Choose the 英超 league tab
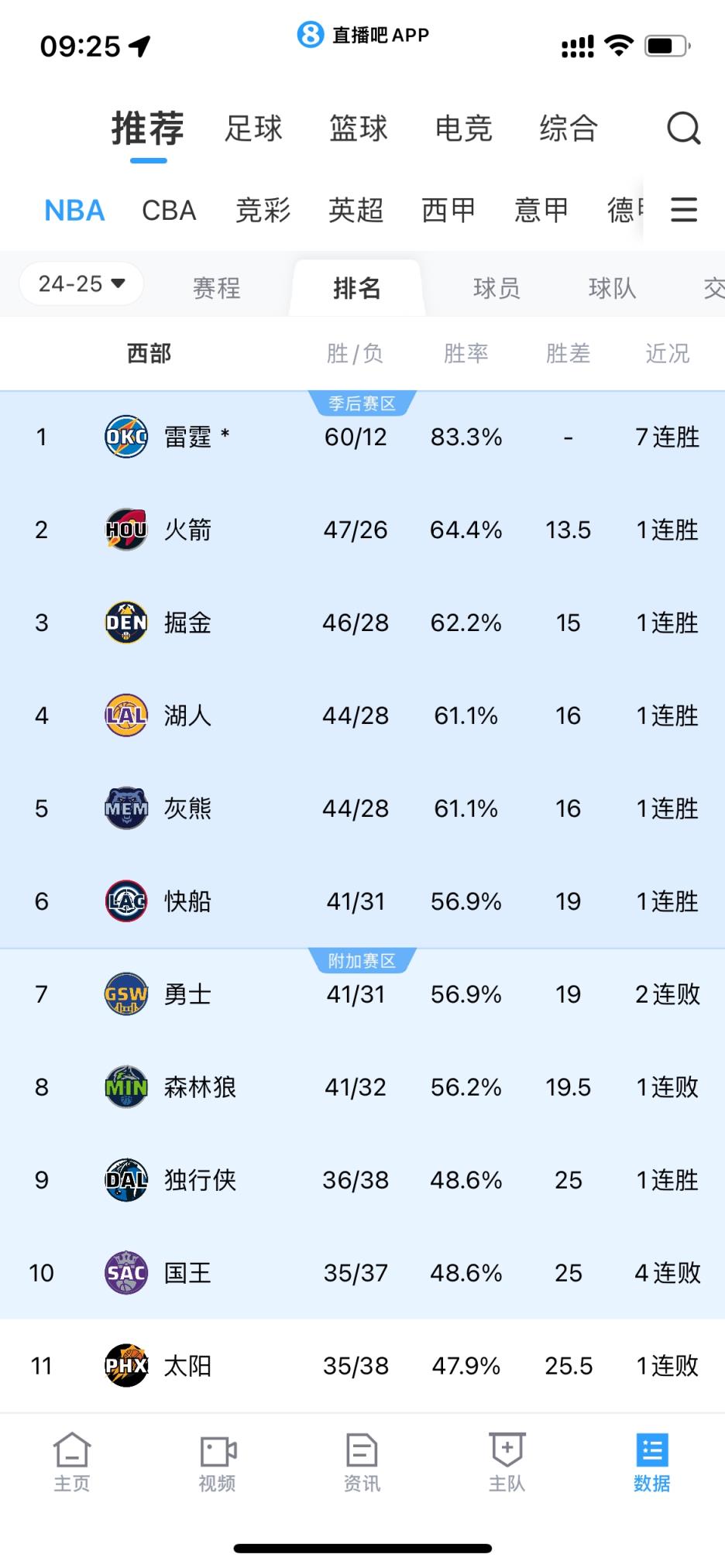The width and height of the screenshot is (725, 1568). (356, 211)
